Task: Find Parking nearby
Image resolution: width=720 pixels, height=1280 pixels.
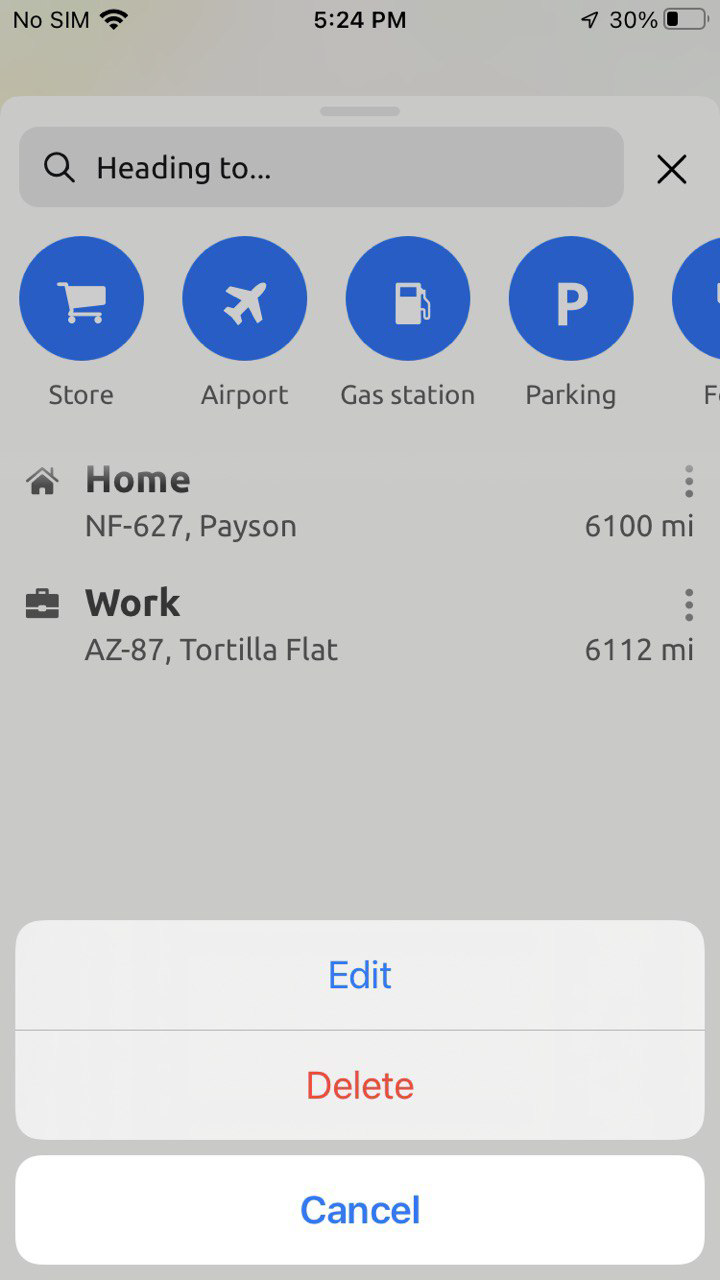Action: [x=571, y=299]
